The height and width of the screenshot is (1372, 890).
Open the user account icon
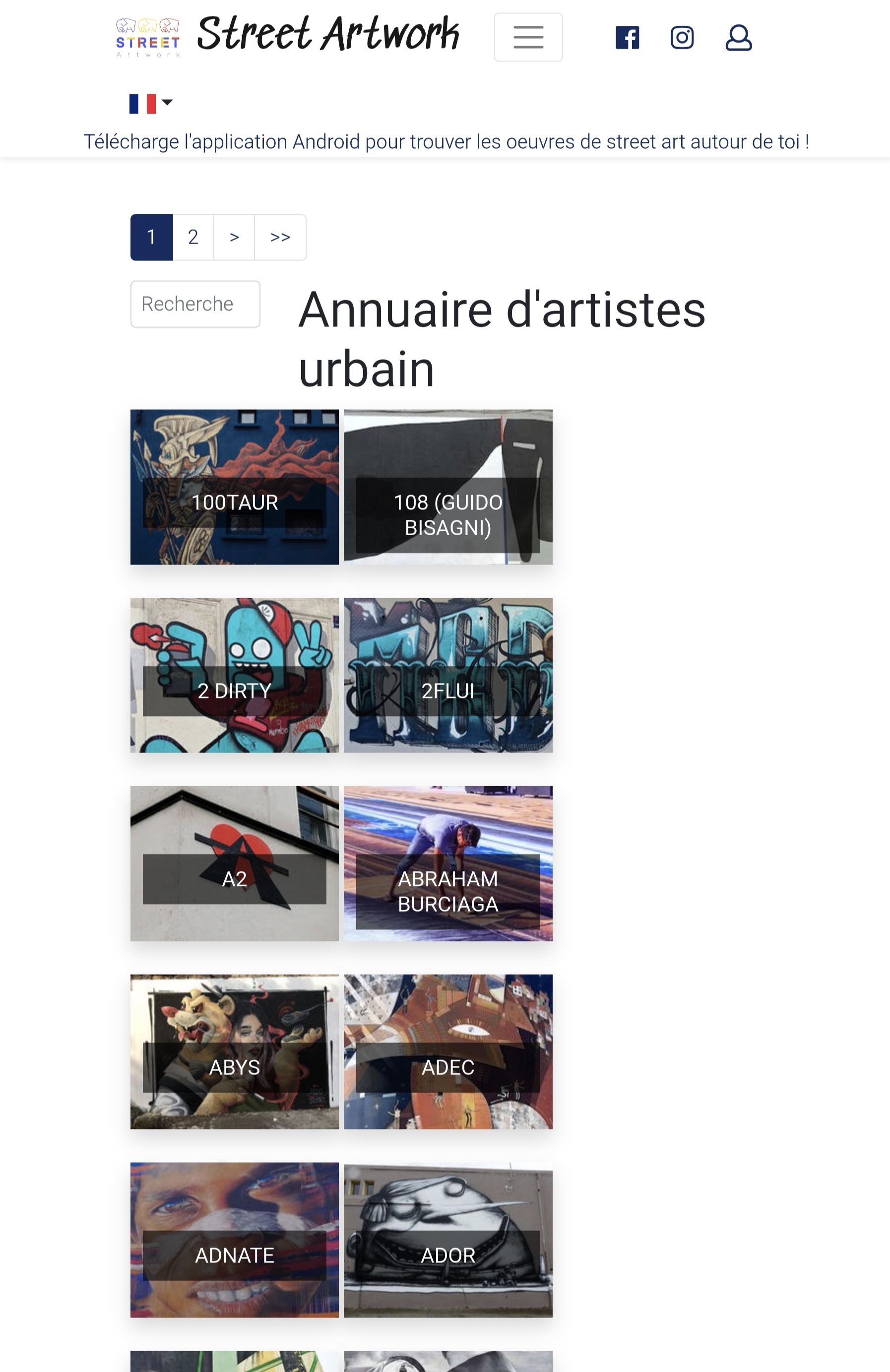pyautogui.click(x=738, y=38)
